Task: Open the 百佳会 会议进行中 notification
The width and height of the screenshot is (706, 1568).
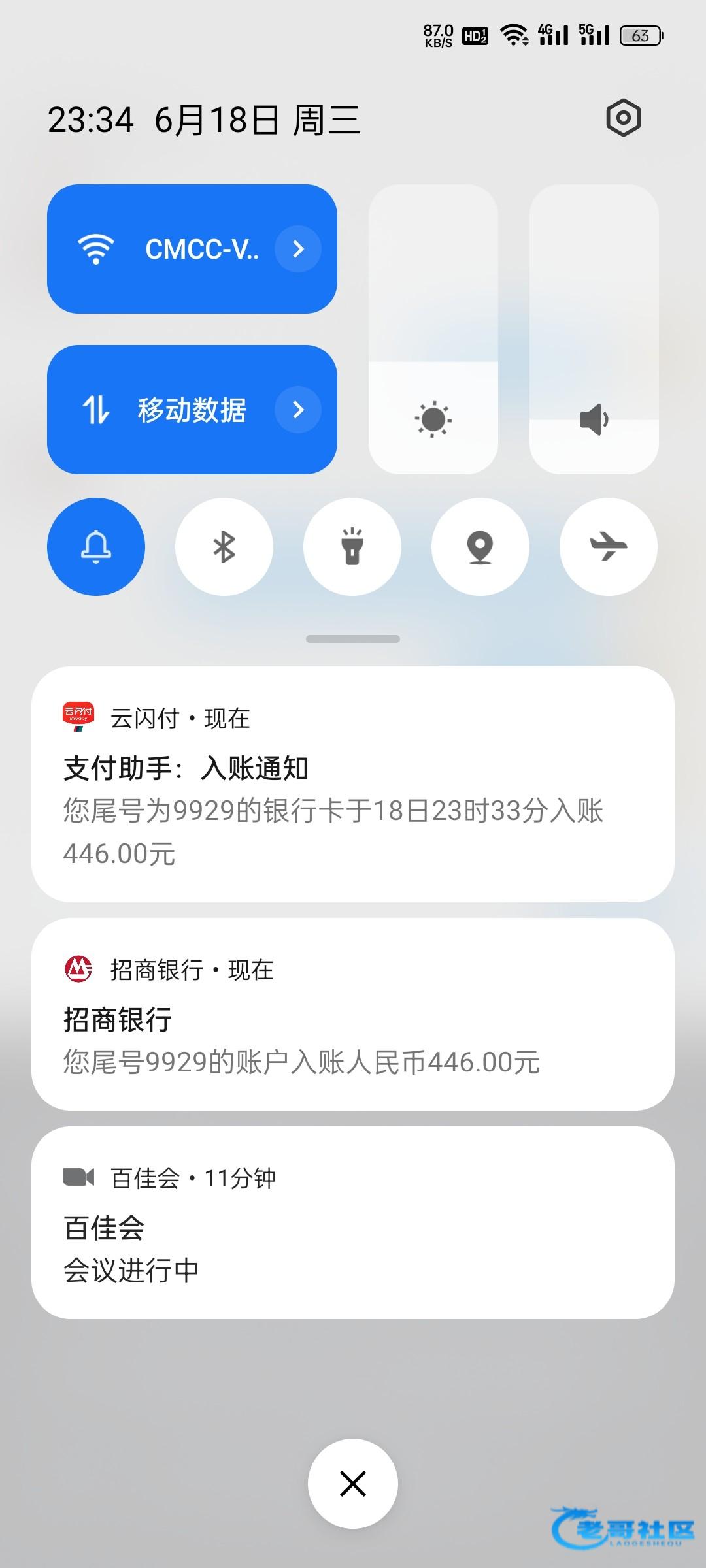Action: (353, 1223)
